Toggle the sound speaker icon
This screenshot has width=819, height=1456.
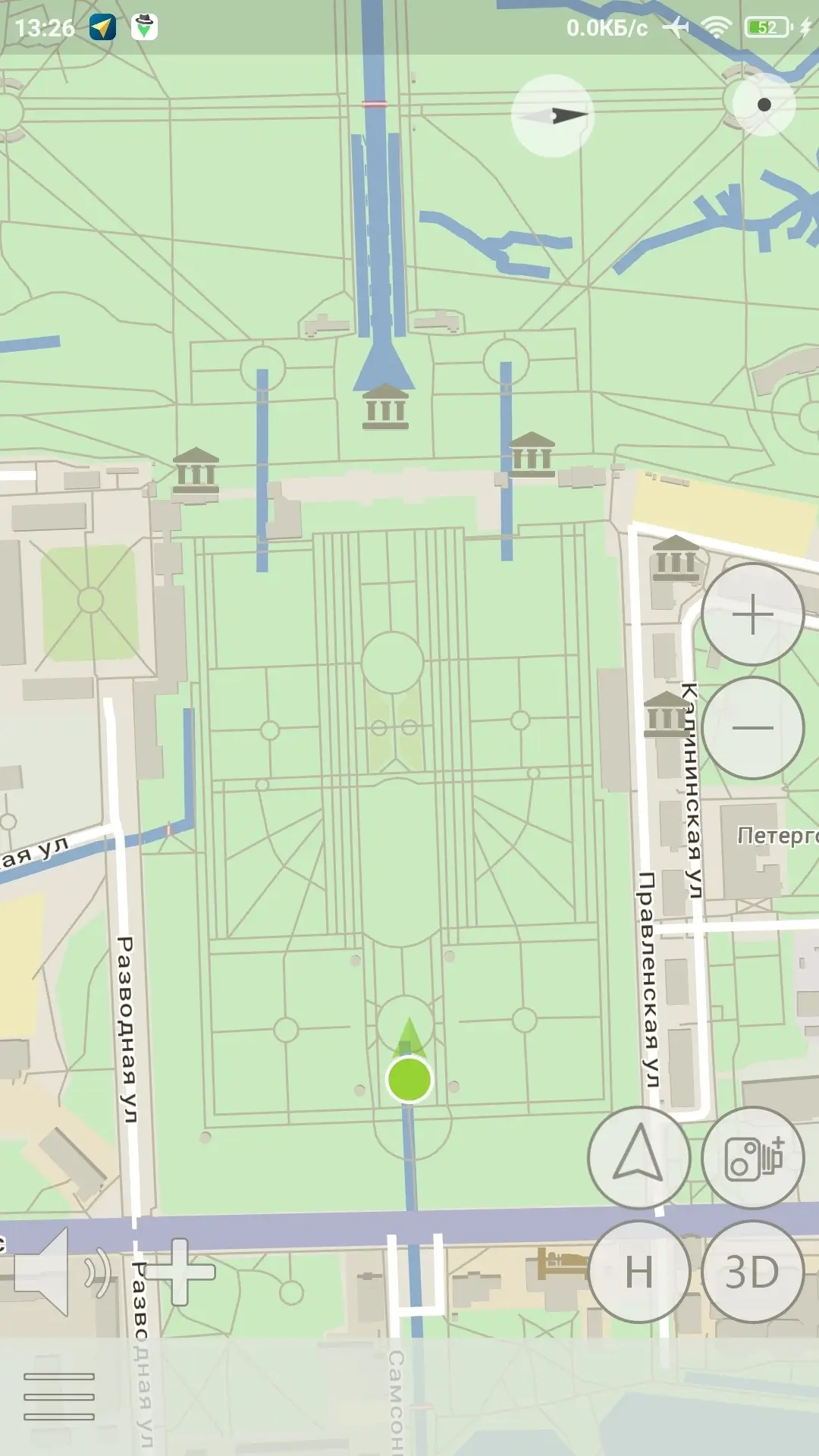(x=62, y=1272)
